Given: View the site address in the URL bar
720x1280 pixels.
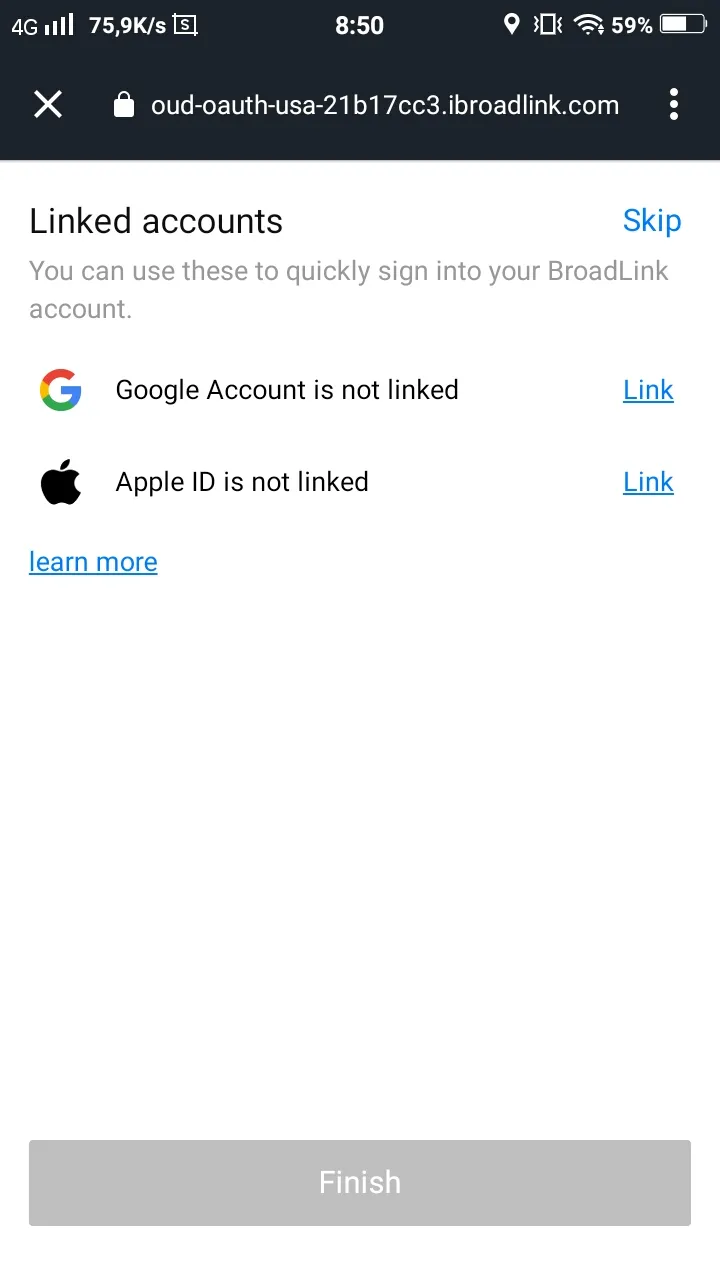Looking at the screenshot, I should [x=384, y=105].
